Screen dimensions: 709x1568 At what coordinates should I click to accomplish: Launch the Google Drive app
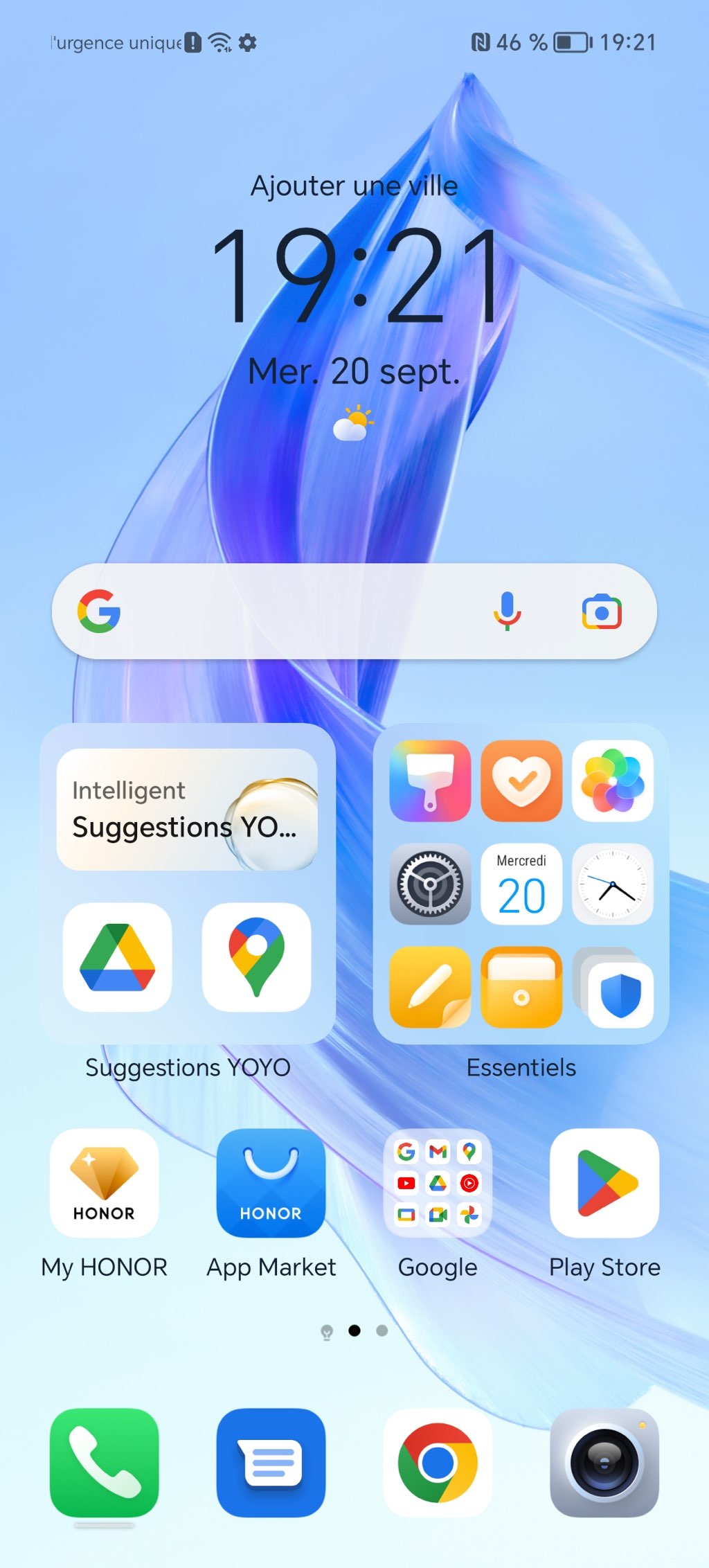(x=118, y=957)
